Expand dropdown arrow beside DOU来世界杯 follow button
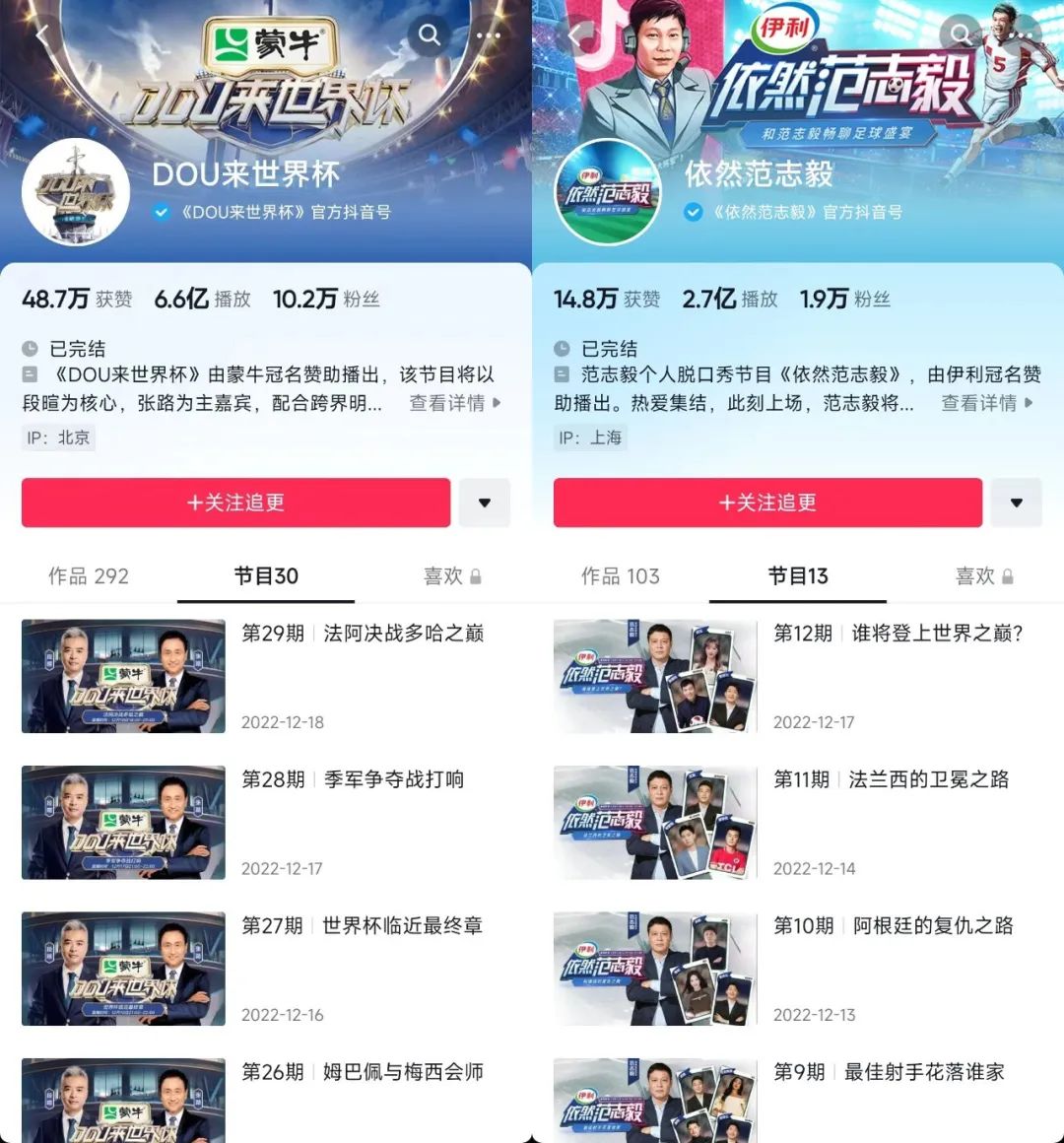The height and width of the screenshot is (1143, 1064). coord(484,503)
